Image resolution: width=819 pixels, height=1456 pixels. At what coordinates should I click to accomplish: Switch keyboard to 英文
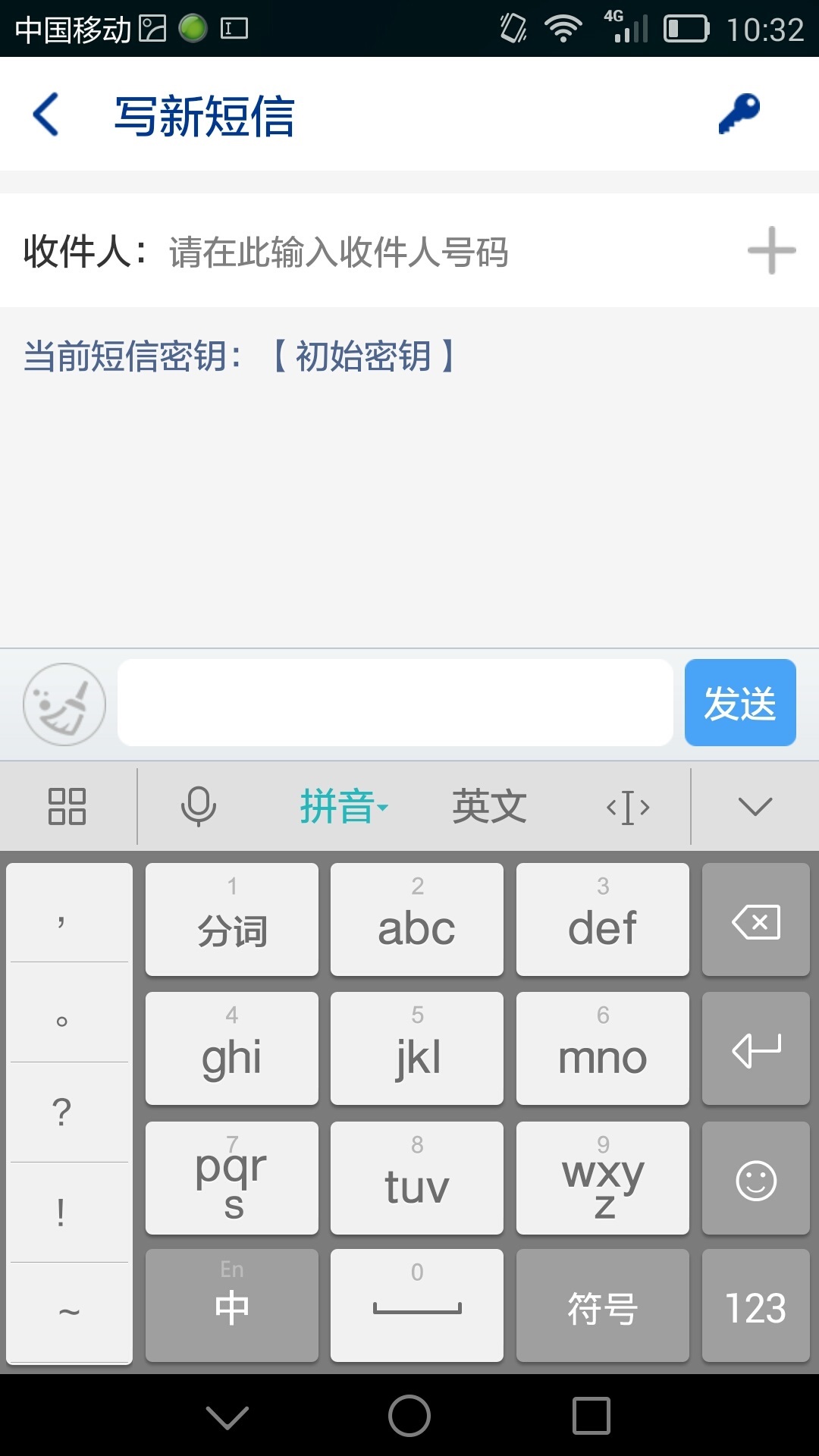489,806
